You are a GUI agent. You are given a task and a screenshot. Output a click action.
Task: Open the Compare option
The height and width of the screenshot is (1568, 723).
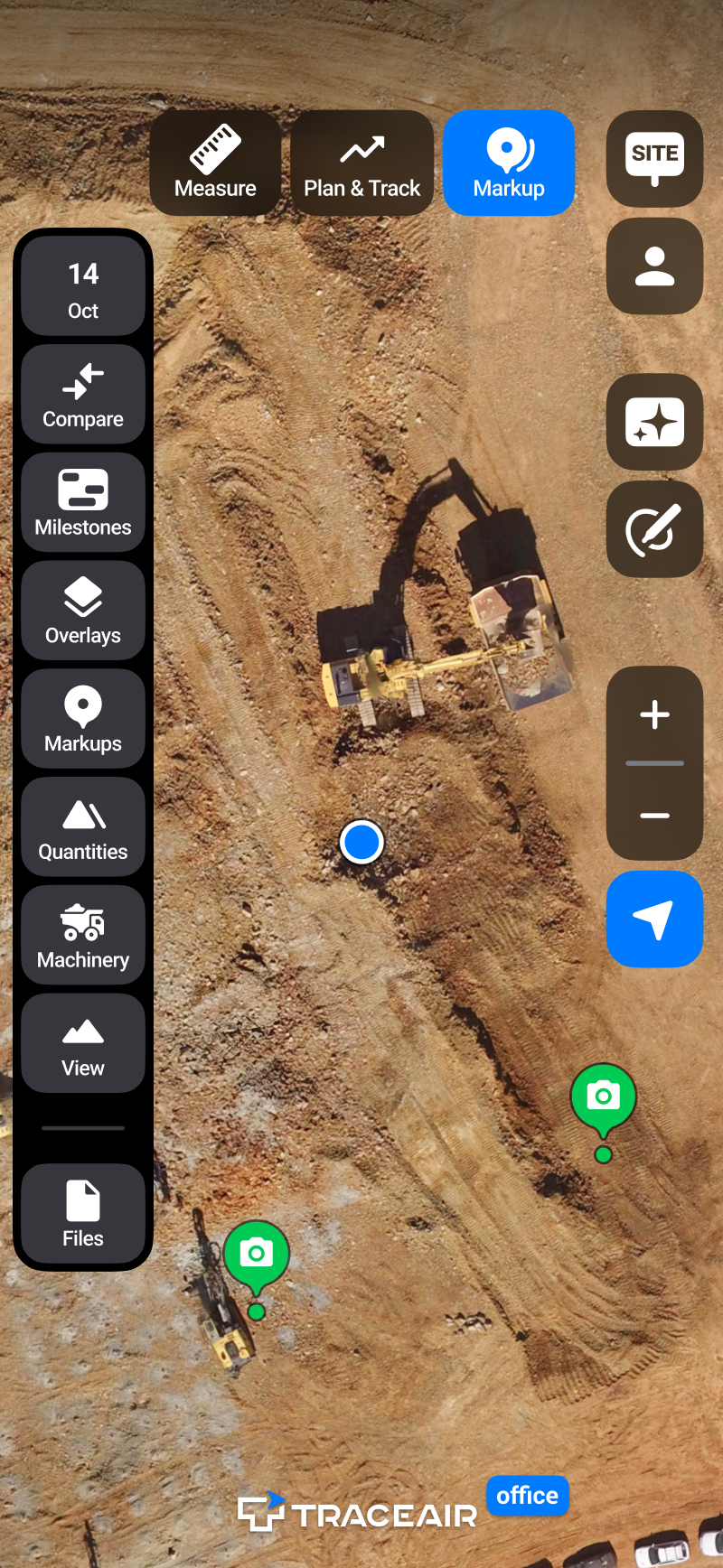coord(83,395)
